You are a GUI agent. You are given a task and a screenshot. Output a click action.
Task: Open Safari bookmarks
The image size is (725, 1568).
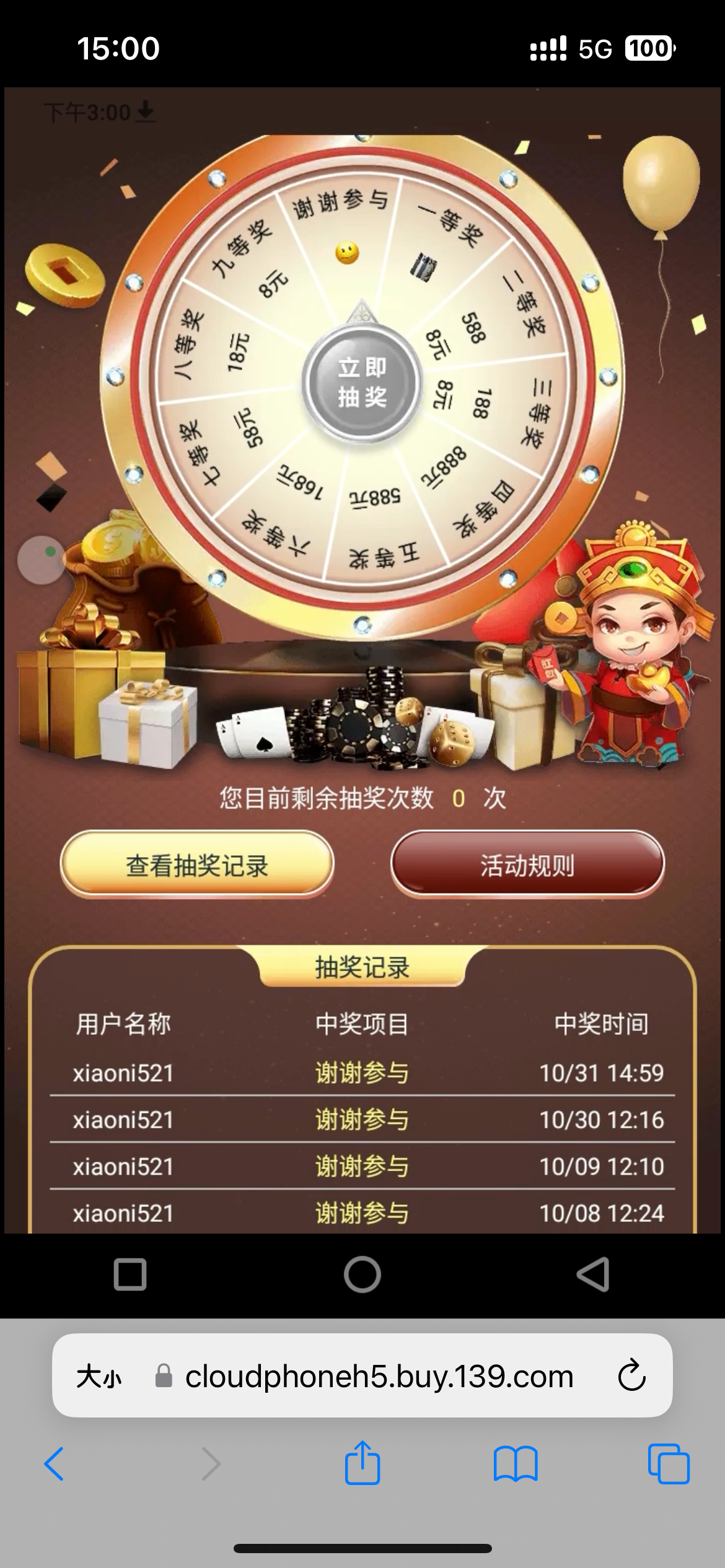click(516, 1464)
